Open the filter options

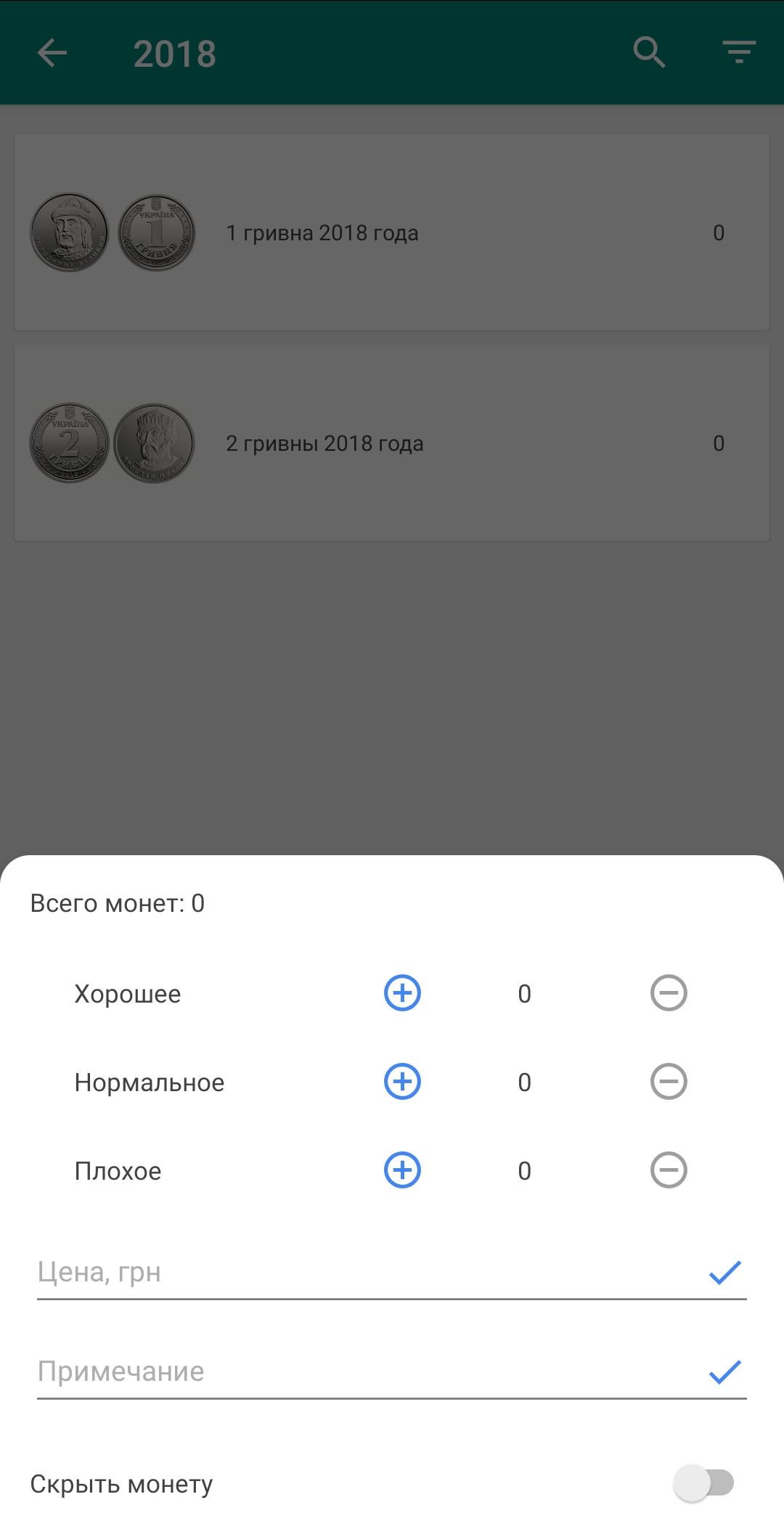click(739, 53)
